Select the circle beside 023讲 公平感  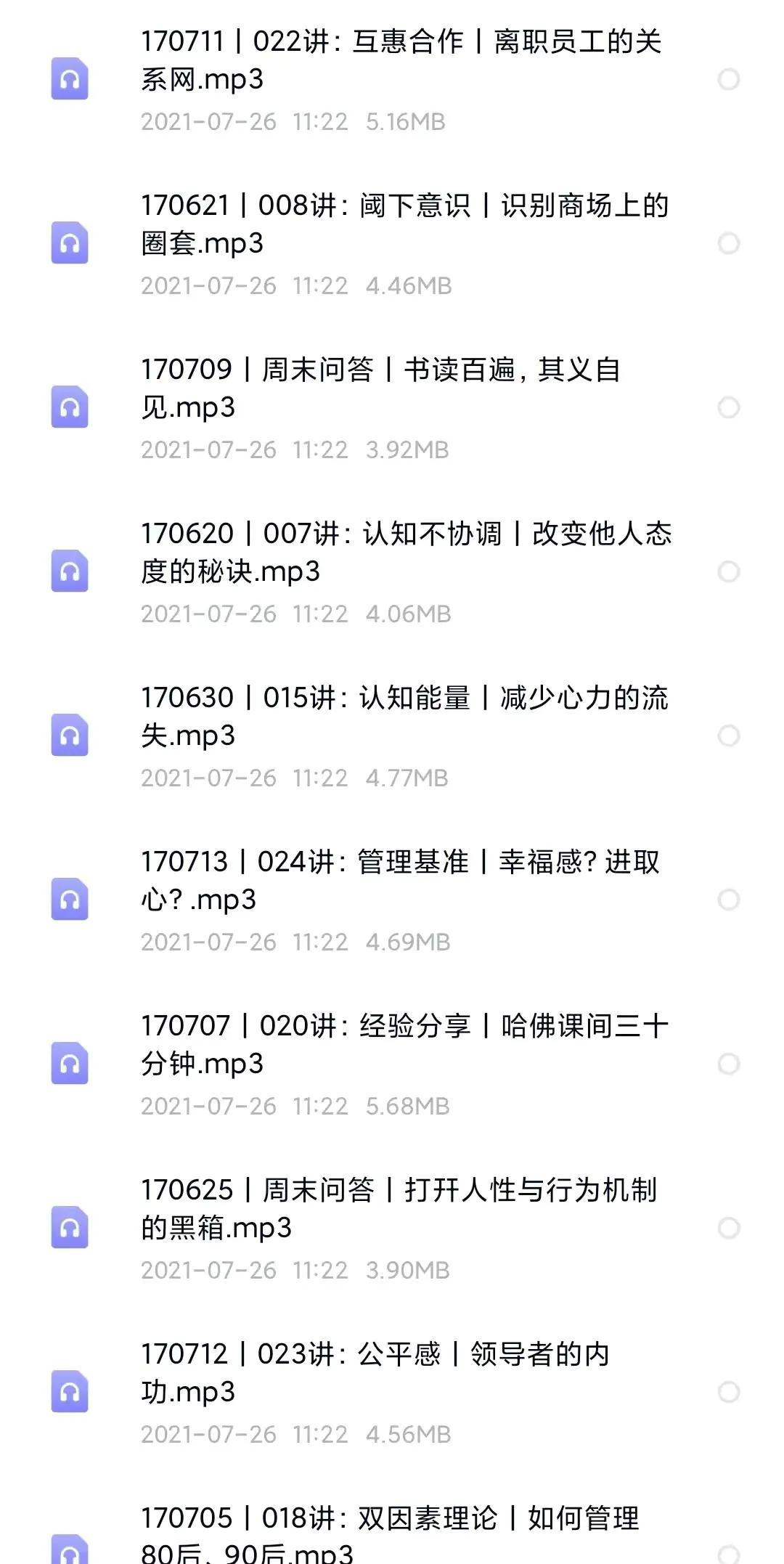click(x=728, y=1392)
